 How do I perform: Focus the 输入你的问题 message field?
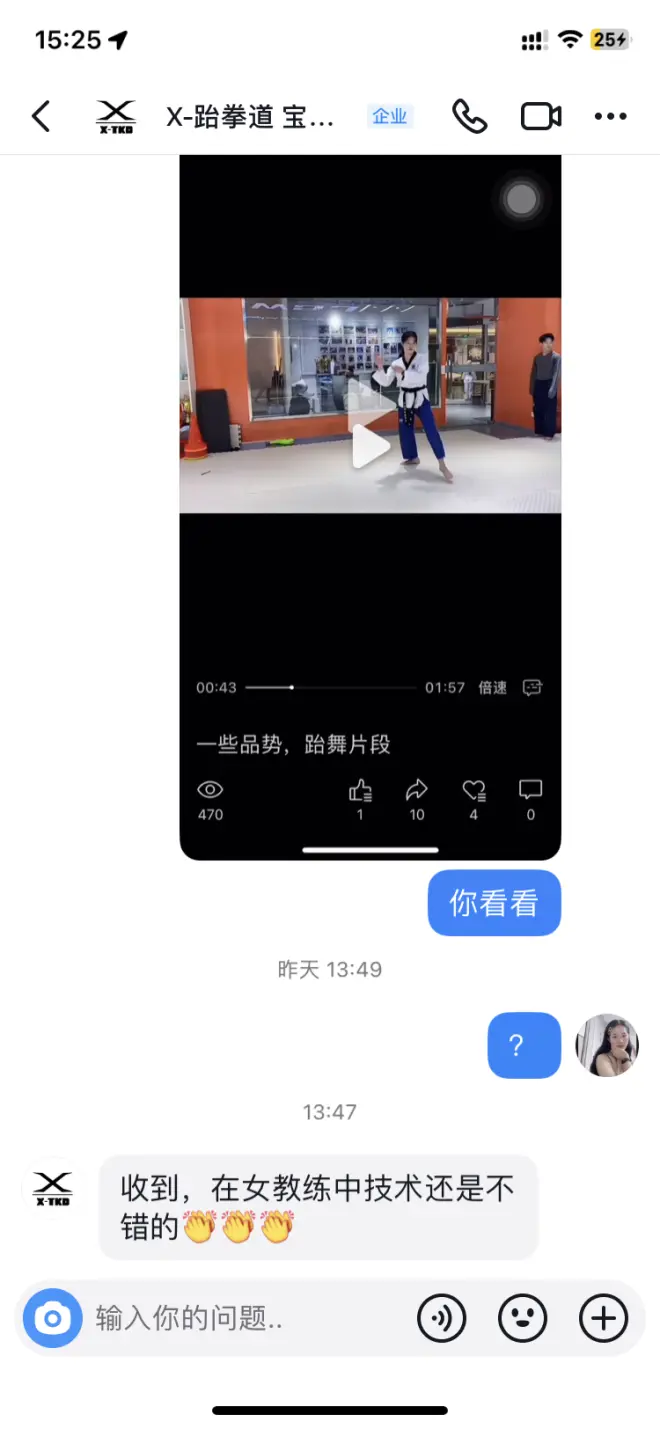pyautogui.click(x=240, y=1319)
